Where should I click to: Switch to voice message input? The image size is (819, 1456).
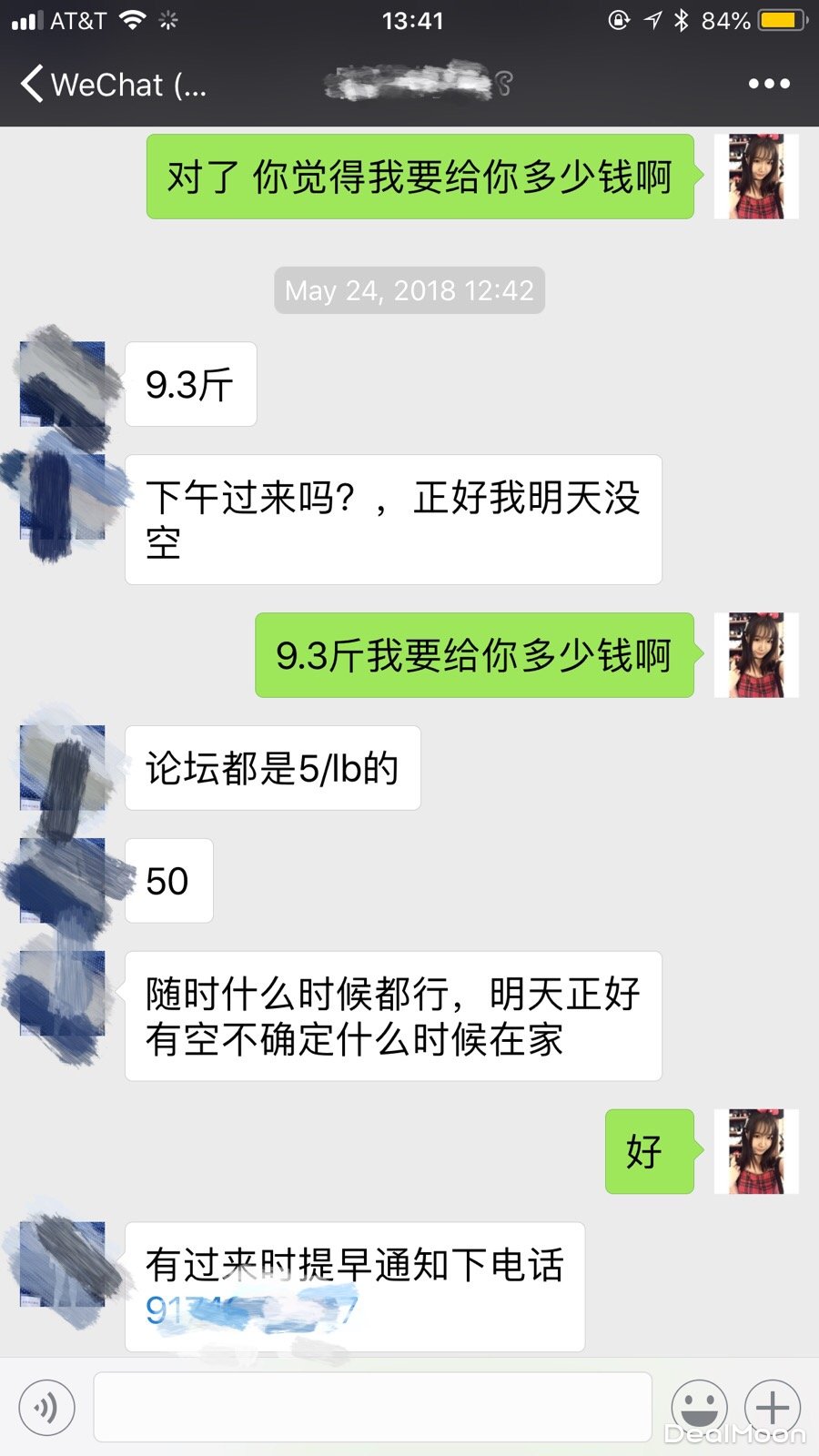click(x=47, y=1407)
